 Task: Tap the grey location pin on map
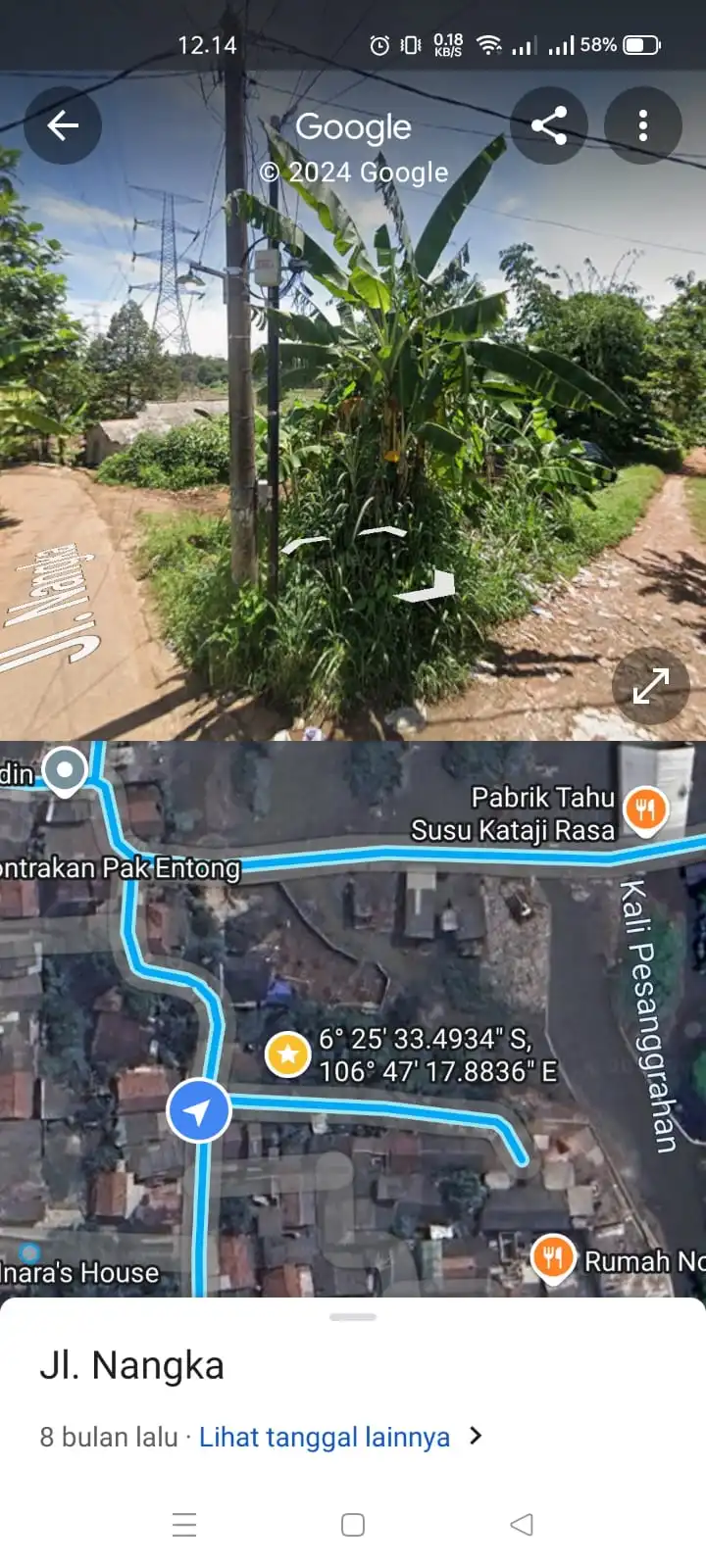click(66, 770)
